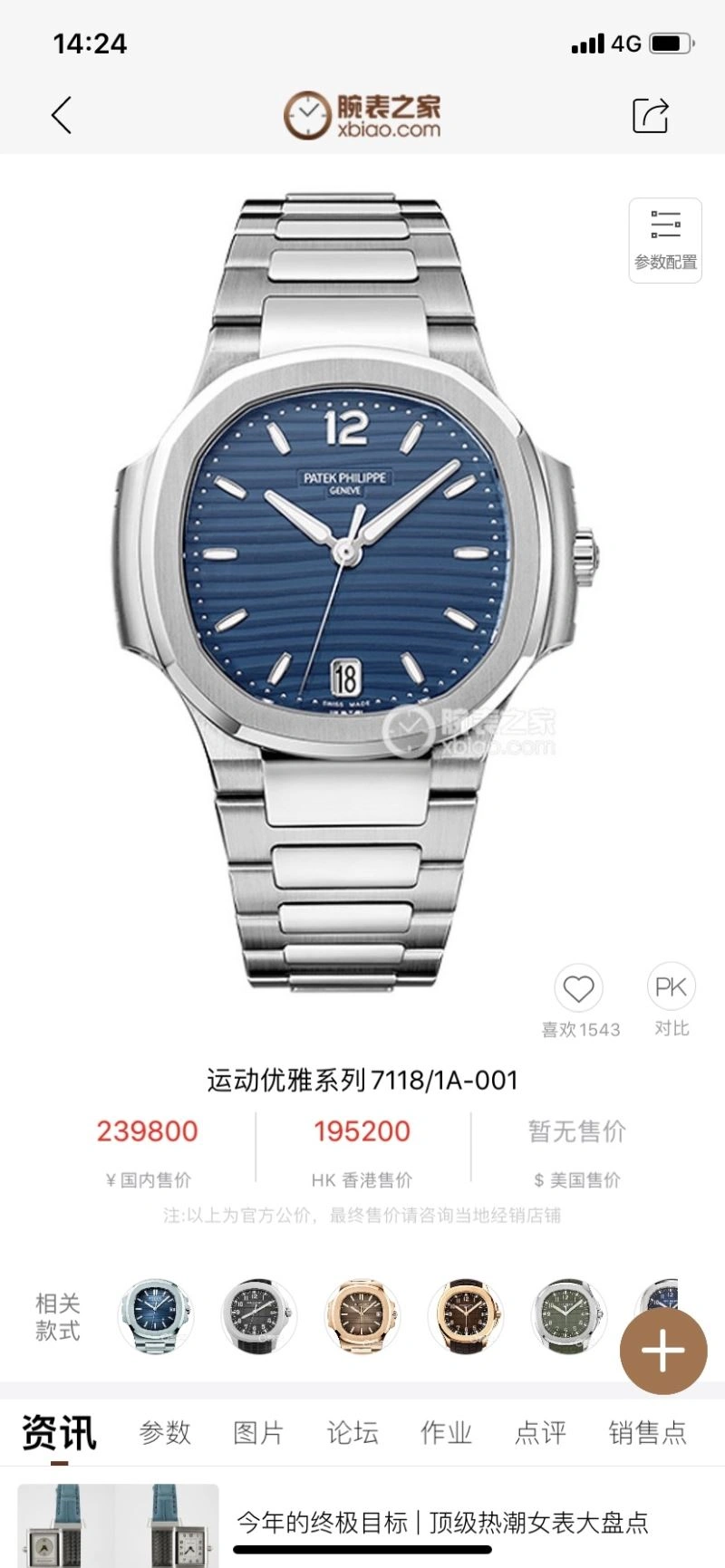Add watch to PK comparison

[671, 988]
